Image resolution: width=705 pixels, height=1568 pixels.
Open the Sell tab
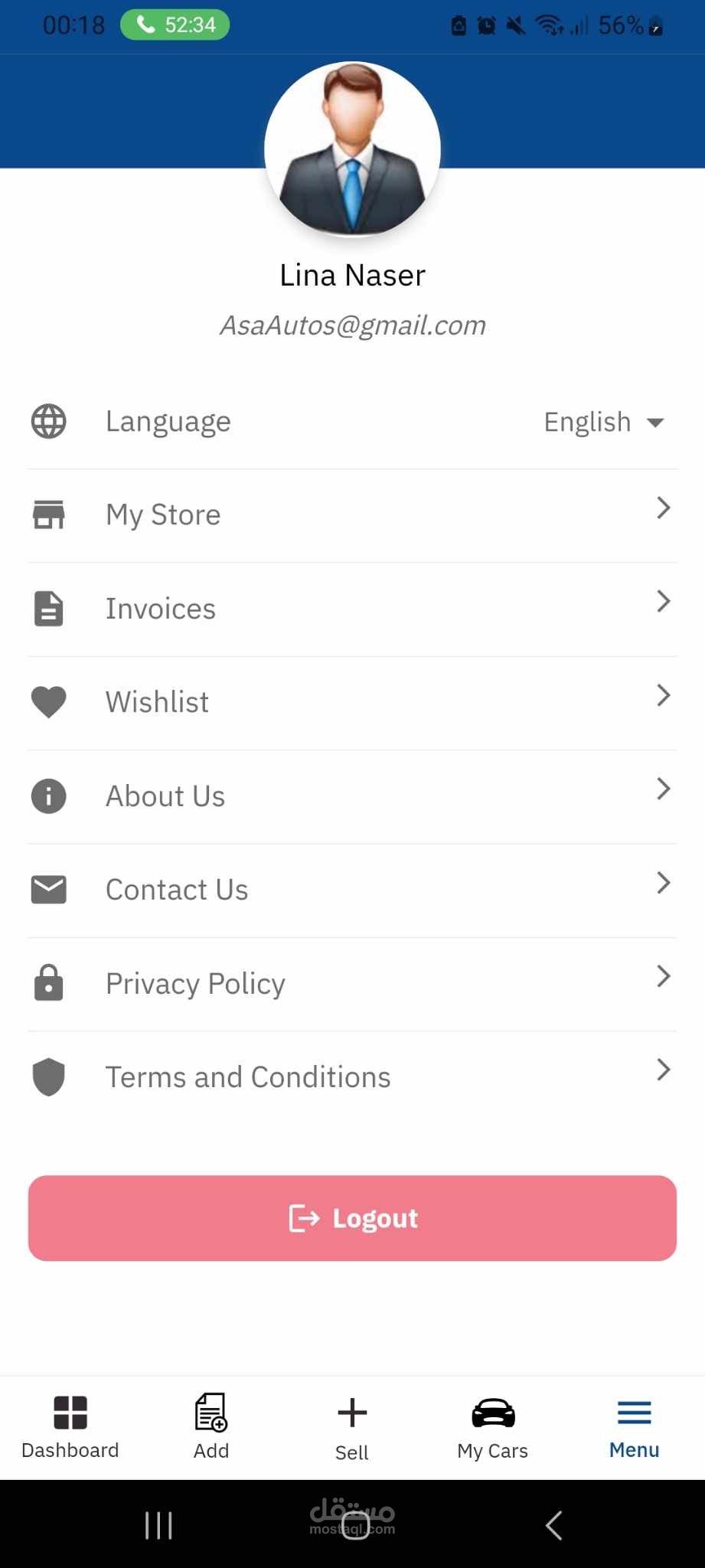(x=352, y=1427)
